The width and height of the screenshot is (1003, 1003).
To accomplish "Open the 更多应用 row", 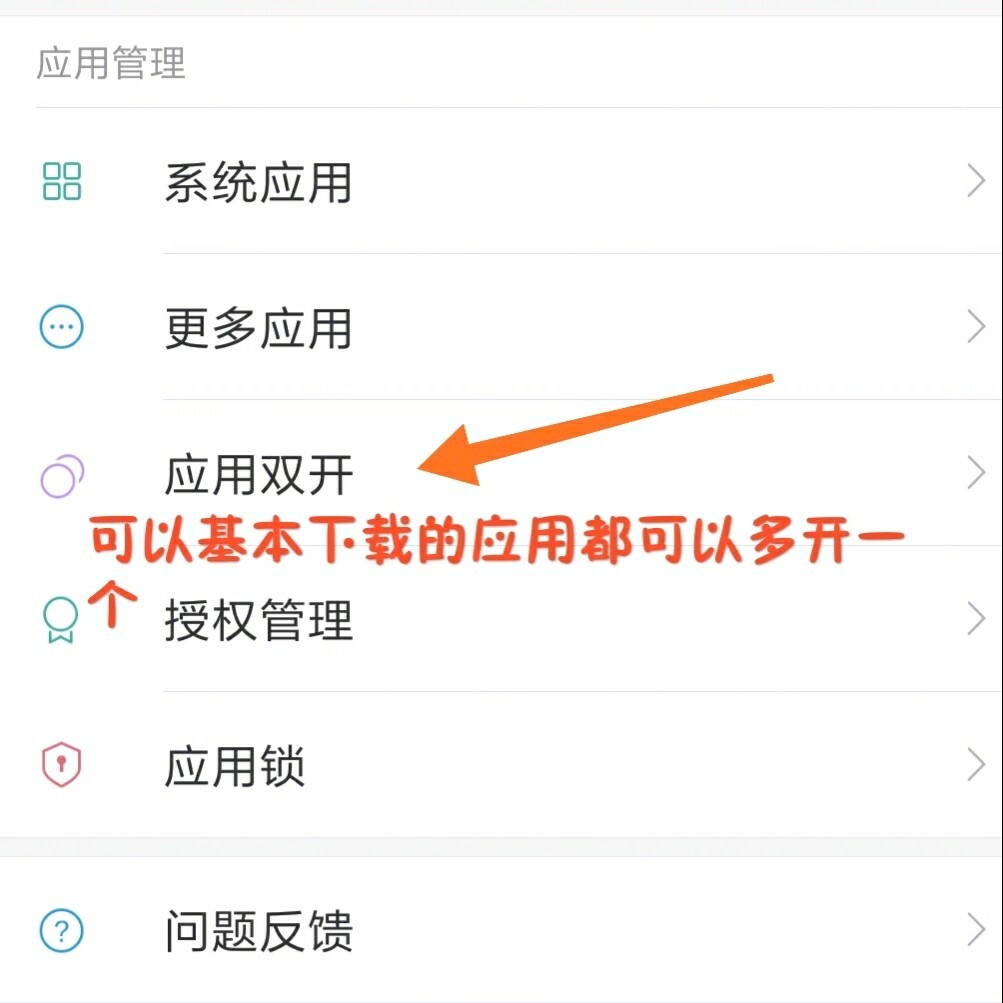I will (x=258, y=328).
